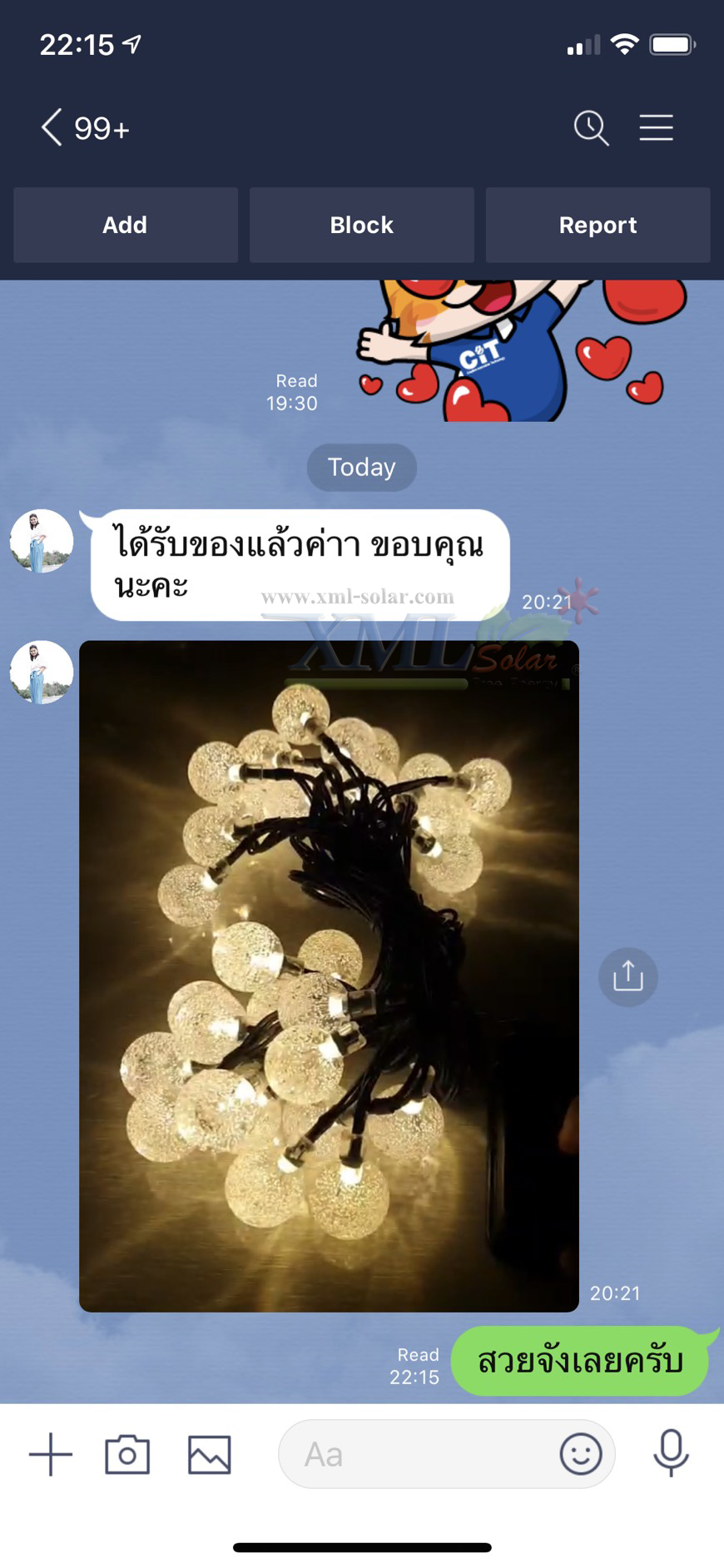This screenshot has width=724, height=1568.
Task: Block this contact
Action: point(361,225)
